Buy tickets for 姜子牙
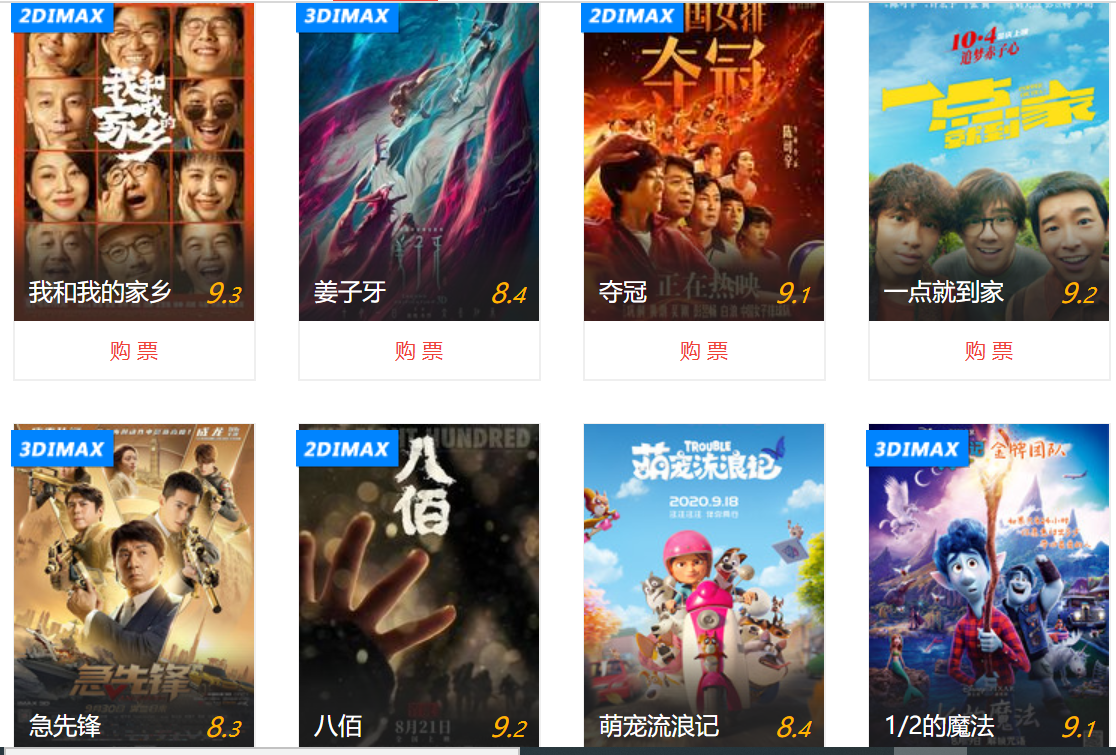Viewport: 1116px width, 755px height. [419, 351]
